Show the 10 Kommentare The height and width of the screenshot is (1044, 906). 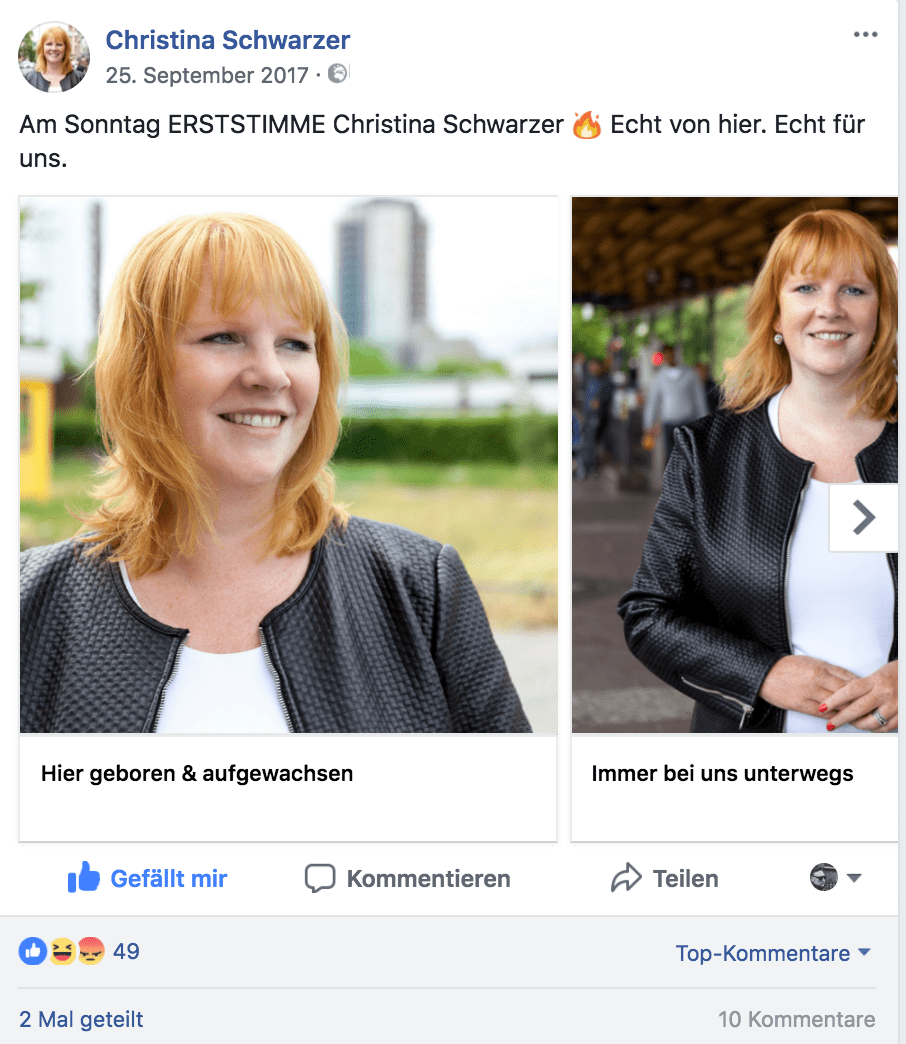pyautogui.click(x=796, y=1019)
